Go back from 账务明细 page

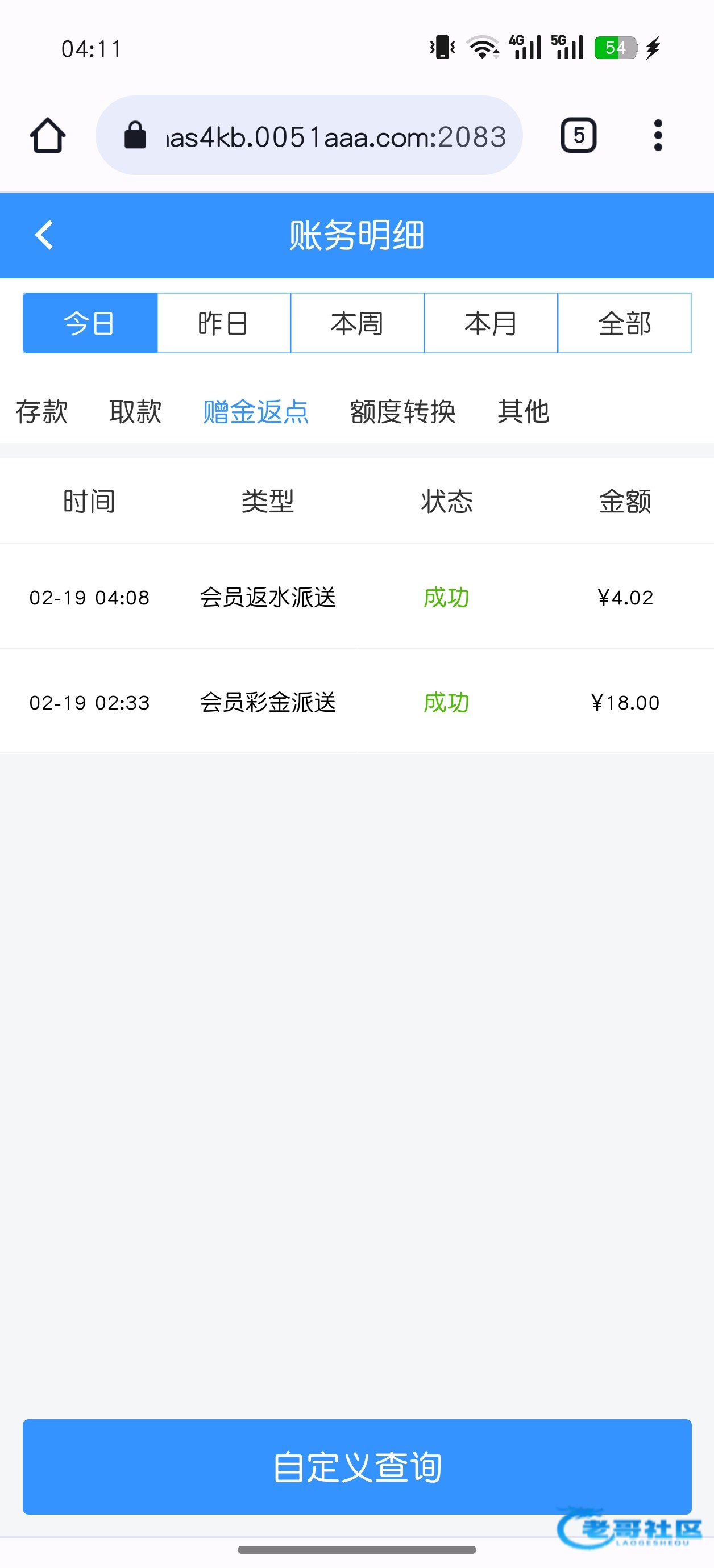click(x=44, y=235)
